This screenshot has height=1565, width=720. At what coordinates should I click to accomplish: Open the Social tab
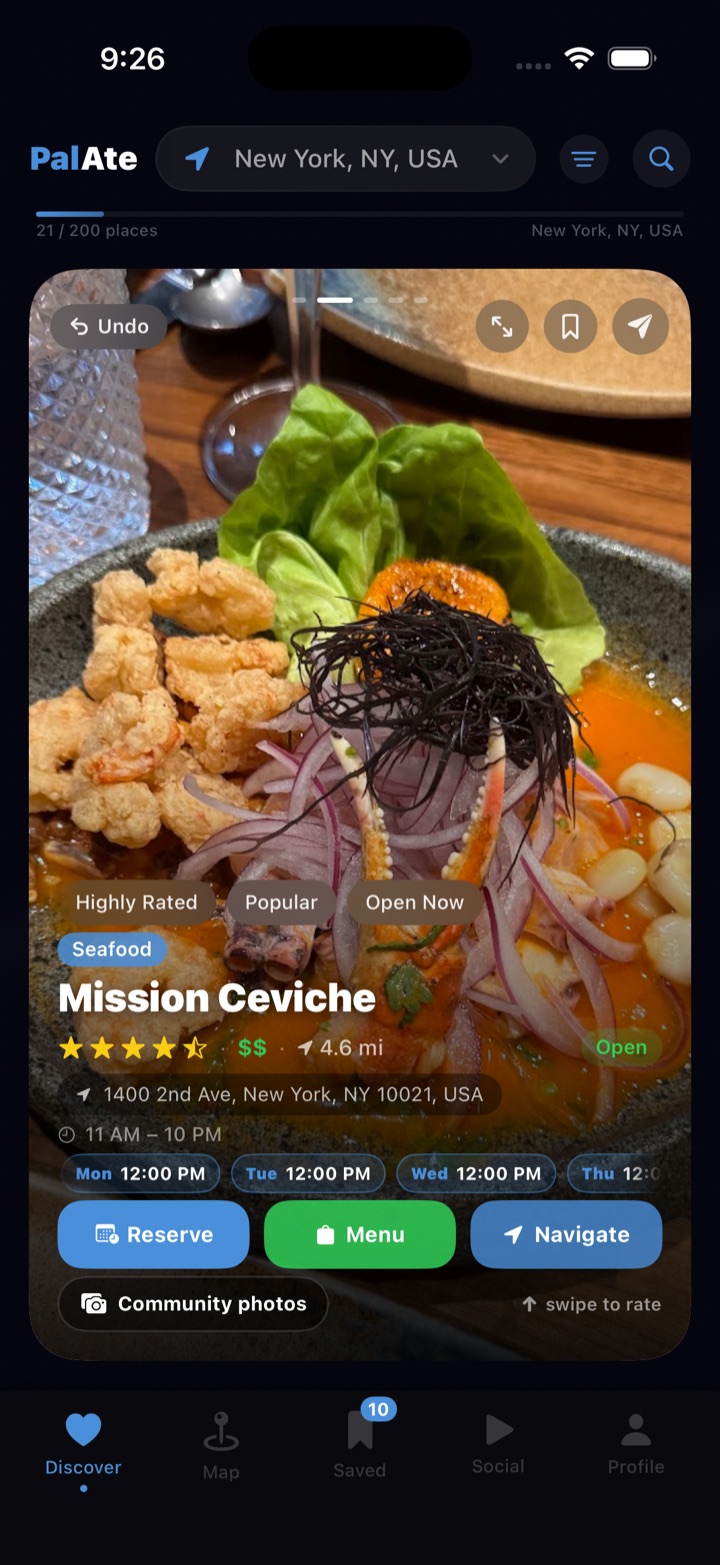point(498,1445)
